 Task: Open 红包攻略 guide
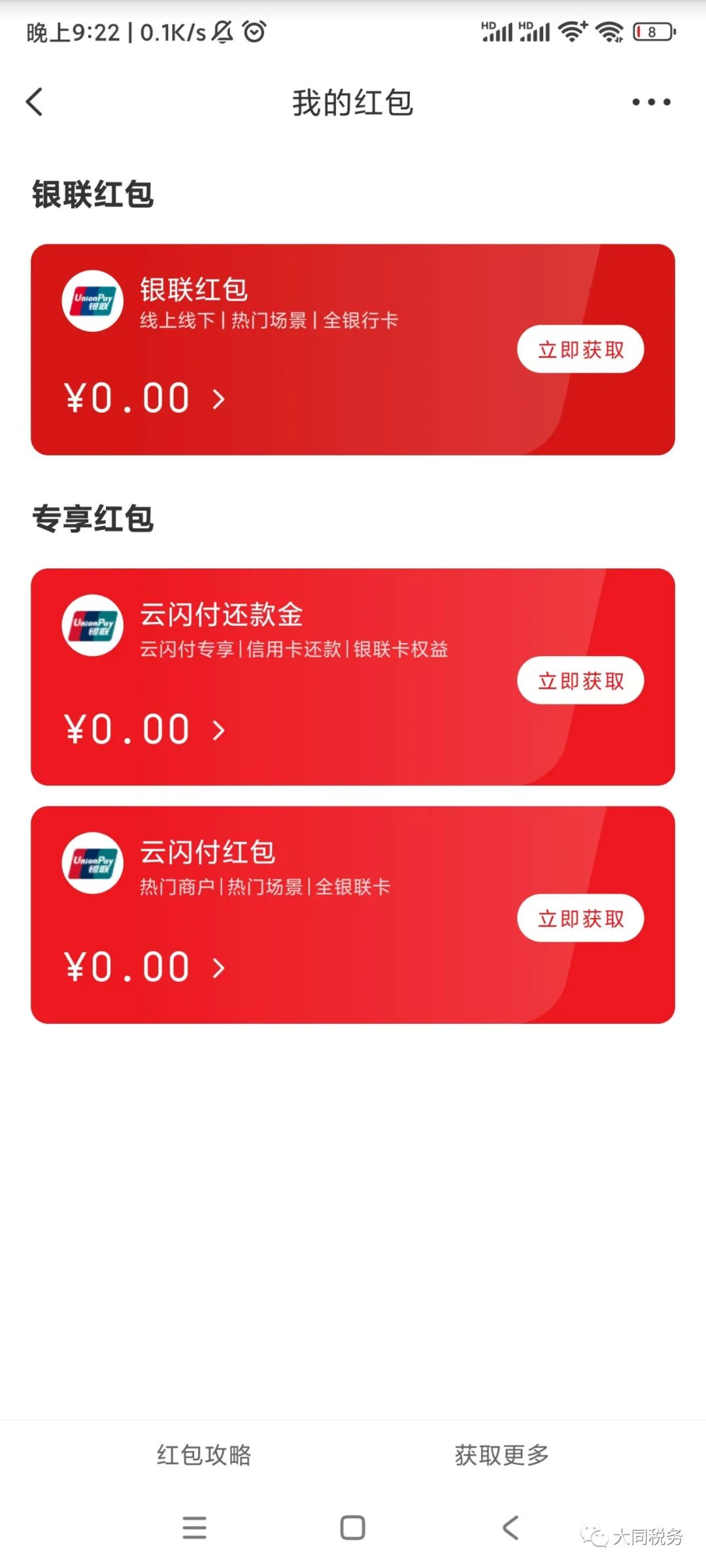[204, 1455]
